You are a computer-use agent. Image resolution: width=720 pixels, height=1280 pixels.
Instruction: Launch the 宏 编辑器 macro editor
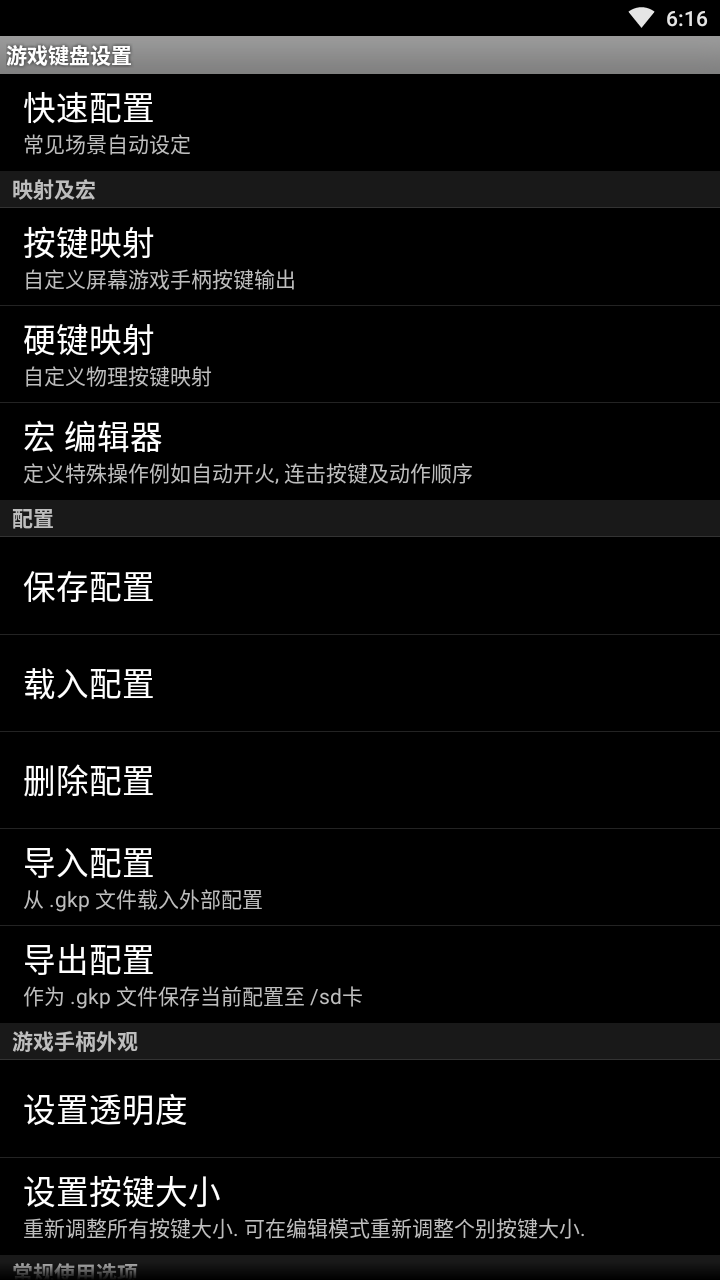tap(360, 451)
